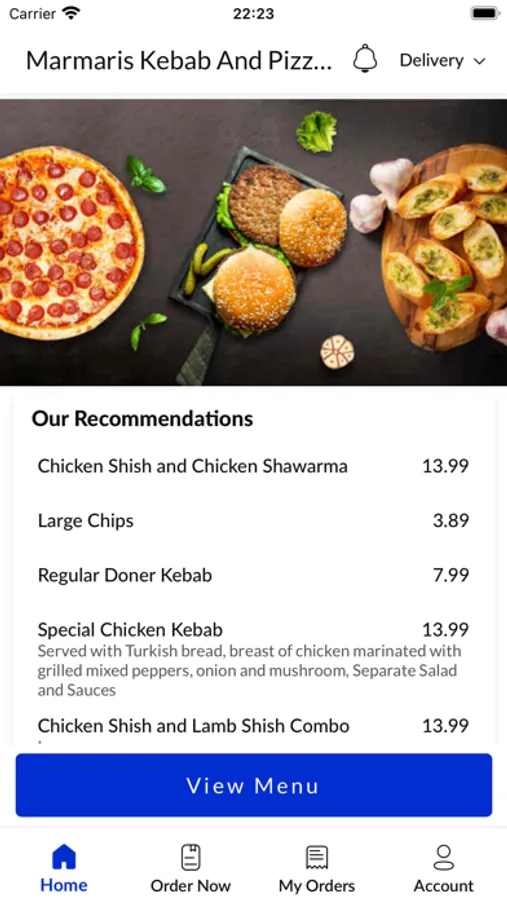Open the notifications bell

point(365,59)
